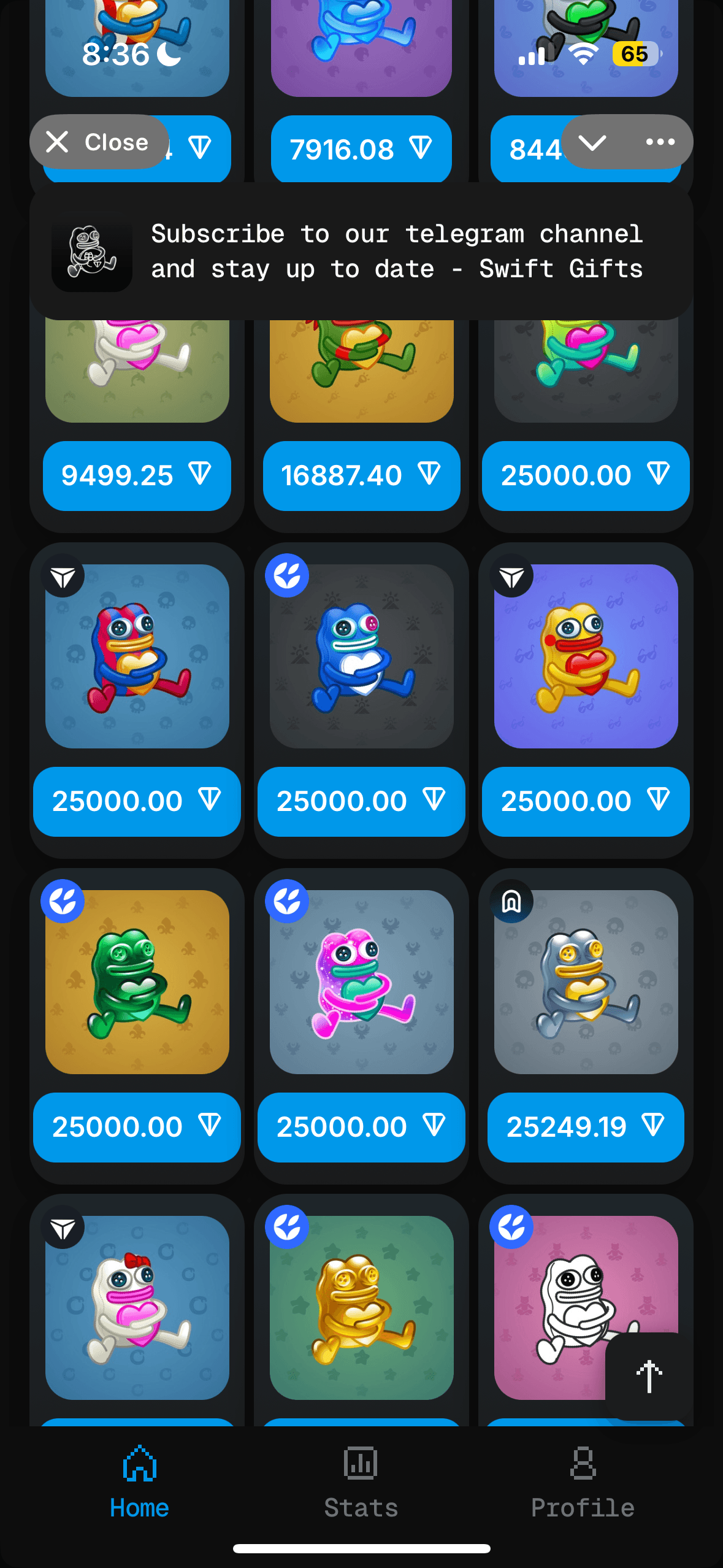
Task: Open the green frog on gold background
Action: 137,982
